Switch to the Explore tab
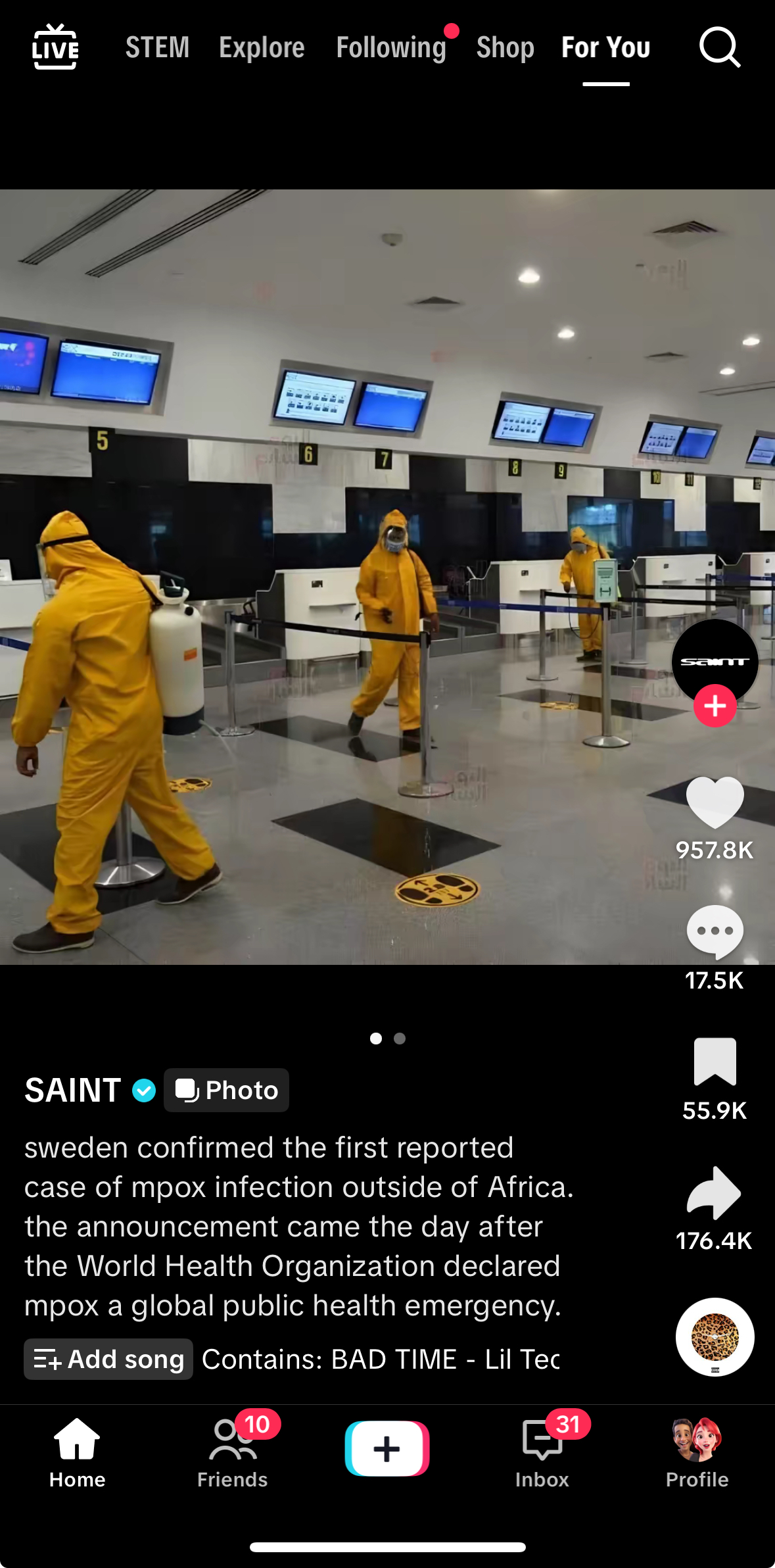 262,47
